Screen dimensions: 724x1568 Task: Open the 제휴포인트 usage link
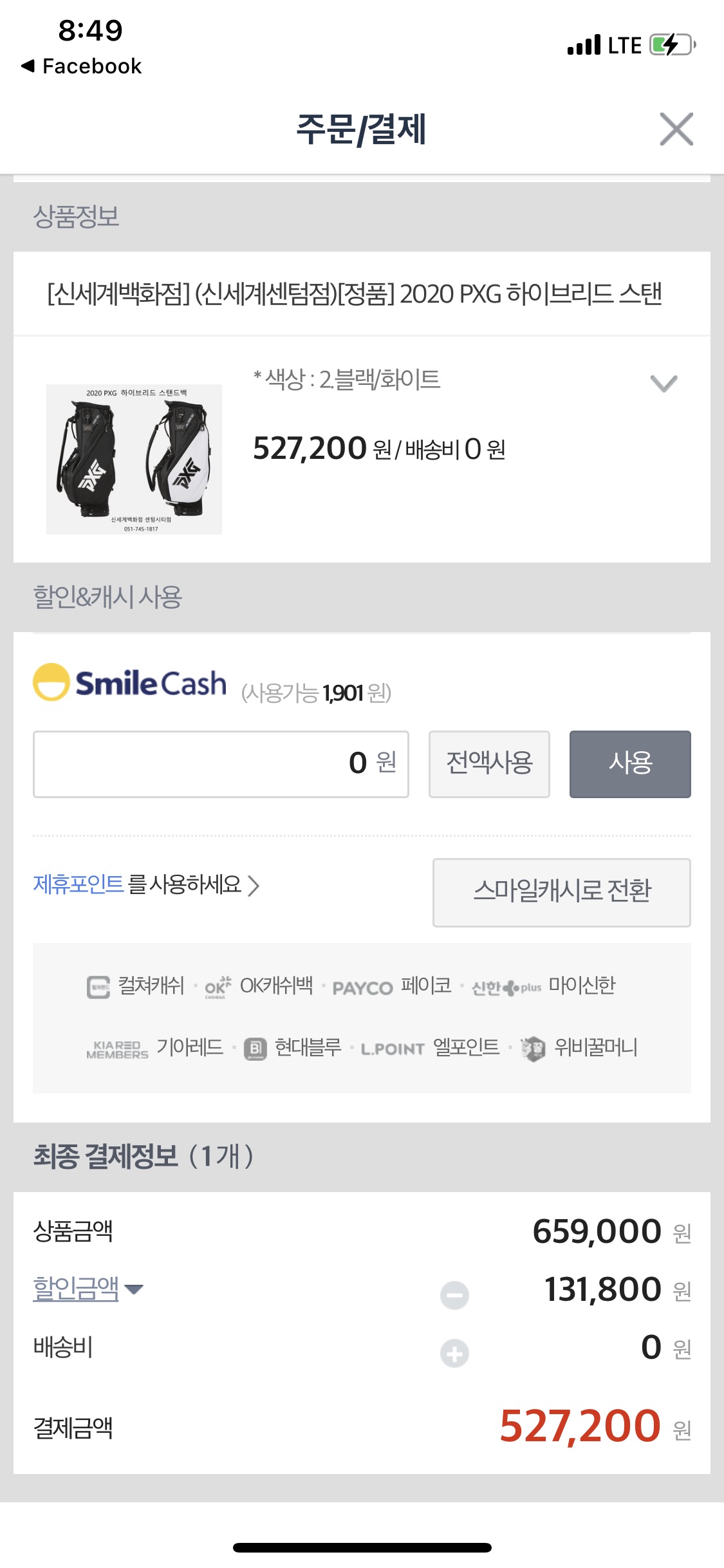(145, 885)
